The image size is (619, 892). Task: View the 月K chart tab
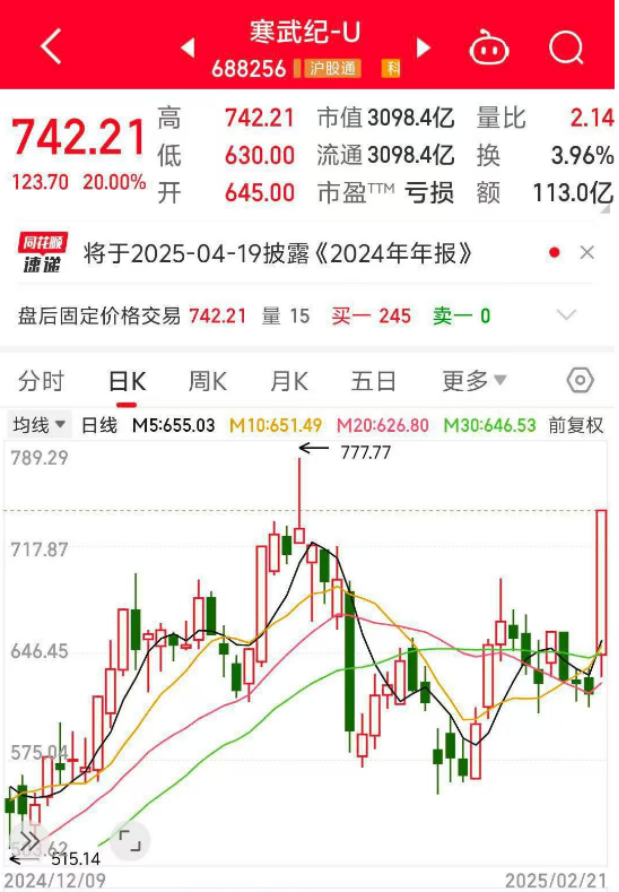tap(288, 381)
